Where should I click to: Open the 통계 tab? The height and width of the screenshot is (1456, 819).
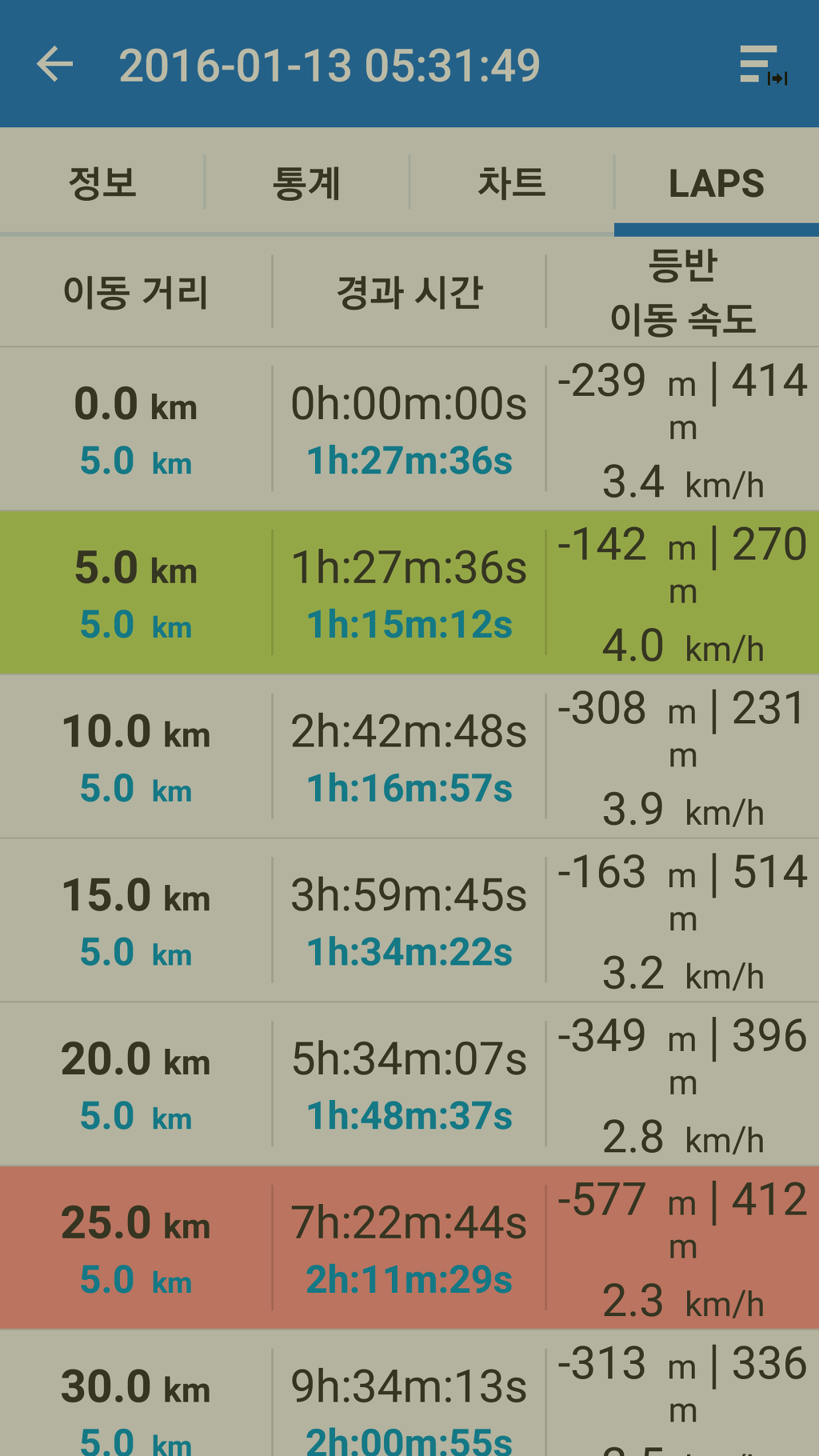307,183
